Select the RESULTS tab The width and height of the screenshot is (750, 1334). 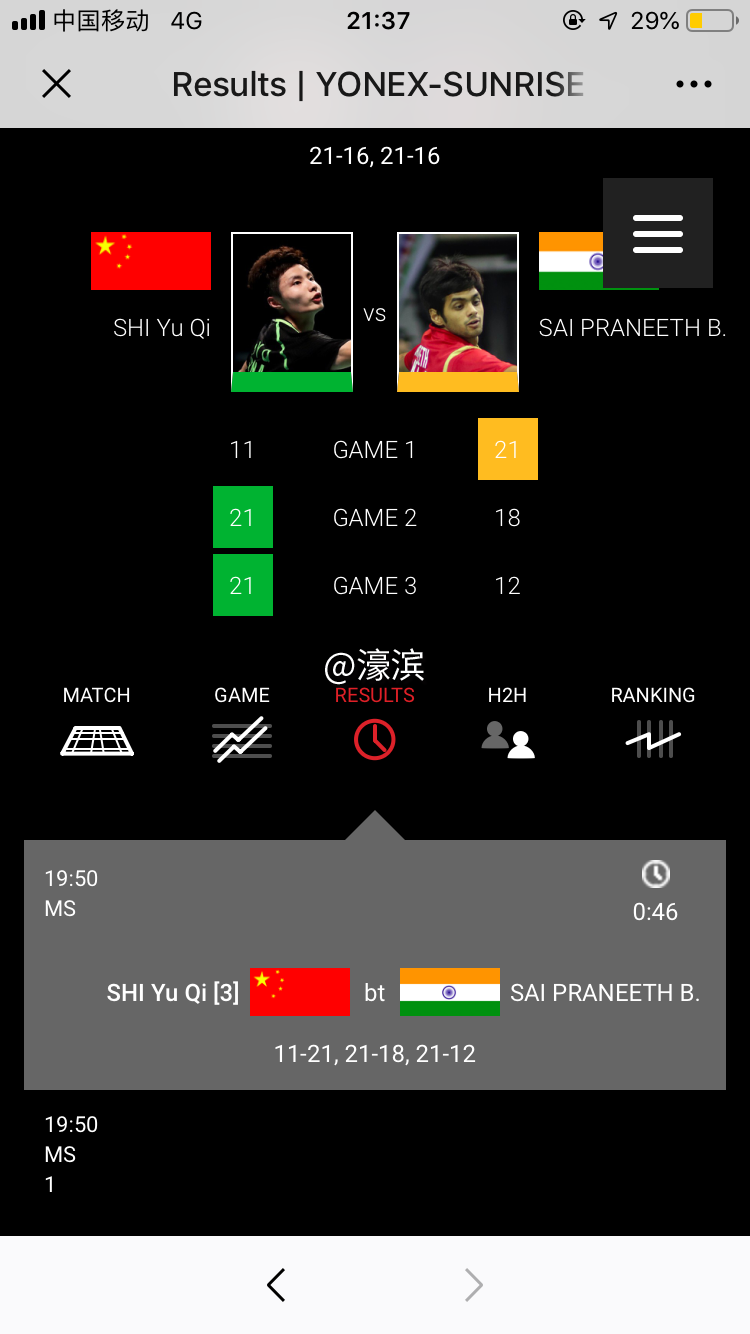[375, 722]
